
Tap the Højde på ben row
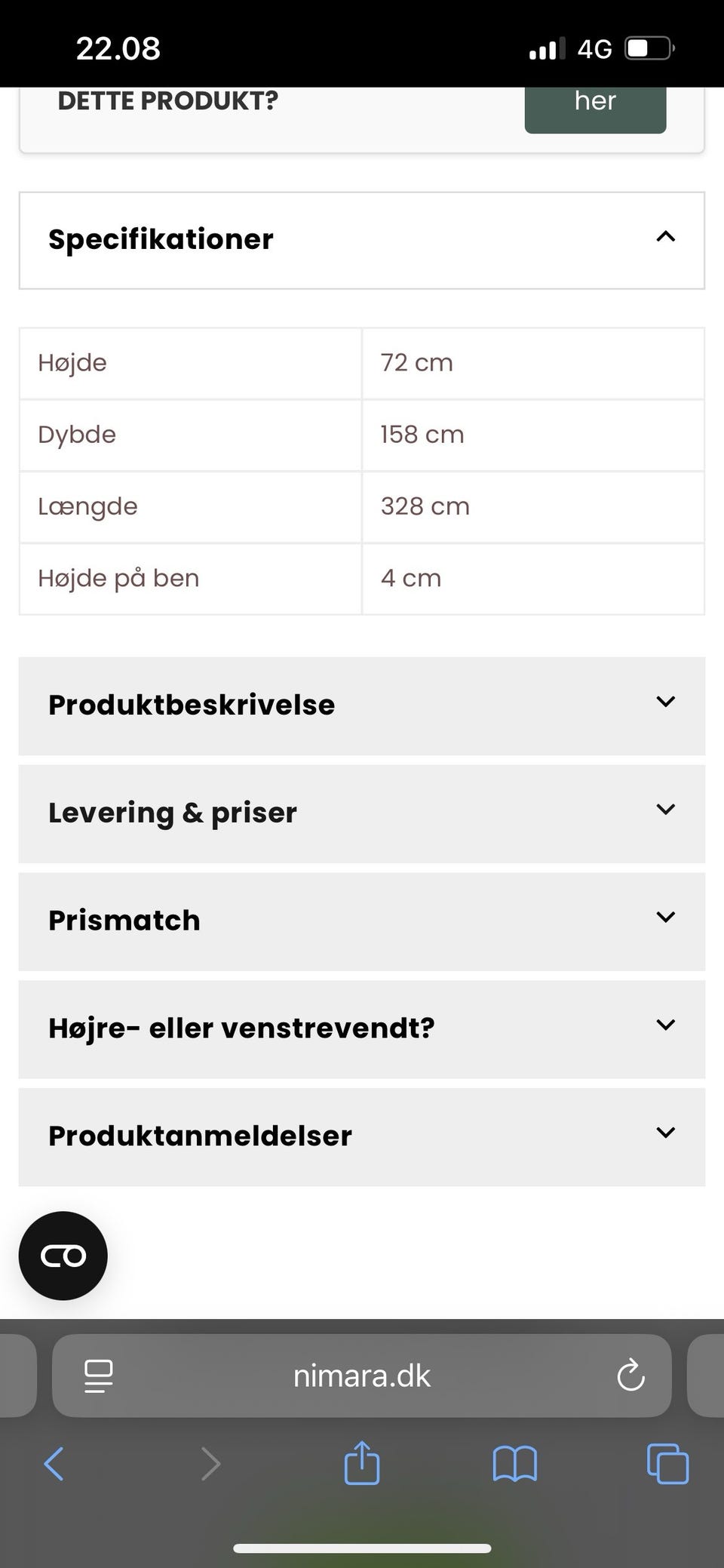tap(362, 578)
